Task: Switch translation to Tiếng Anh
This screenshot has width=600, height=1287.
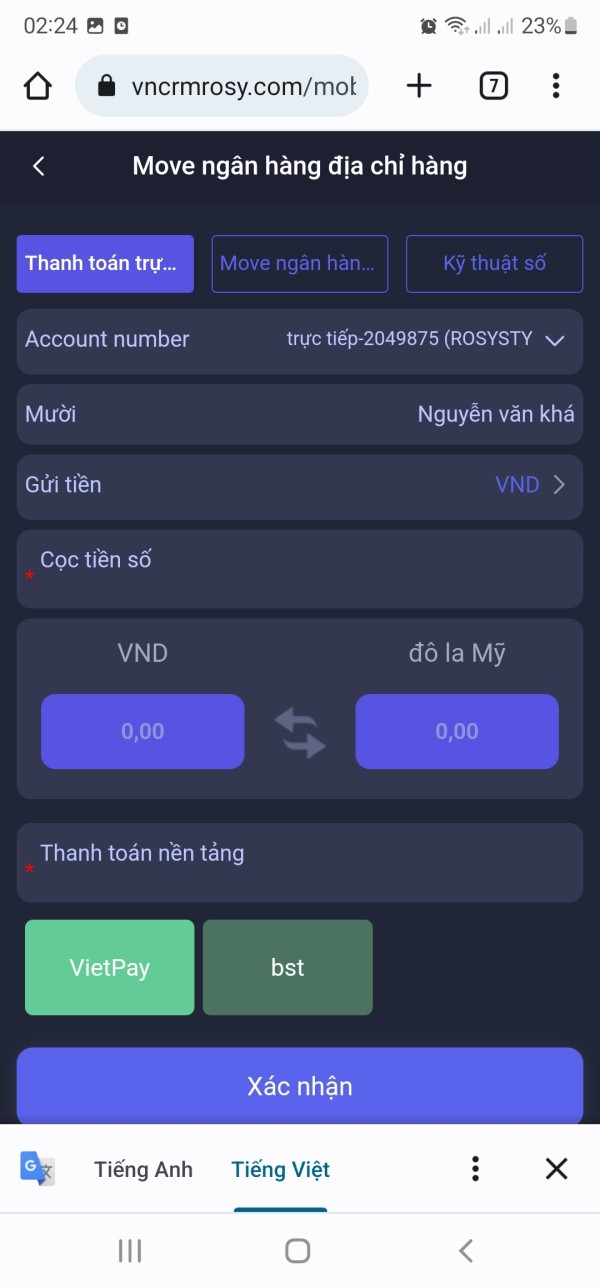Action: (x=143, y=1169)
